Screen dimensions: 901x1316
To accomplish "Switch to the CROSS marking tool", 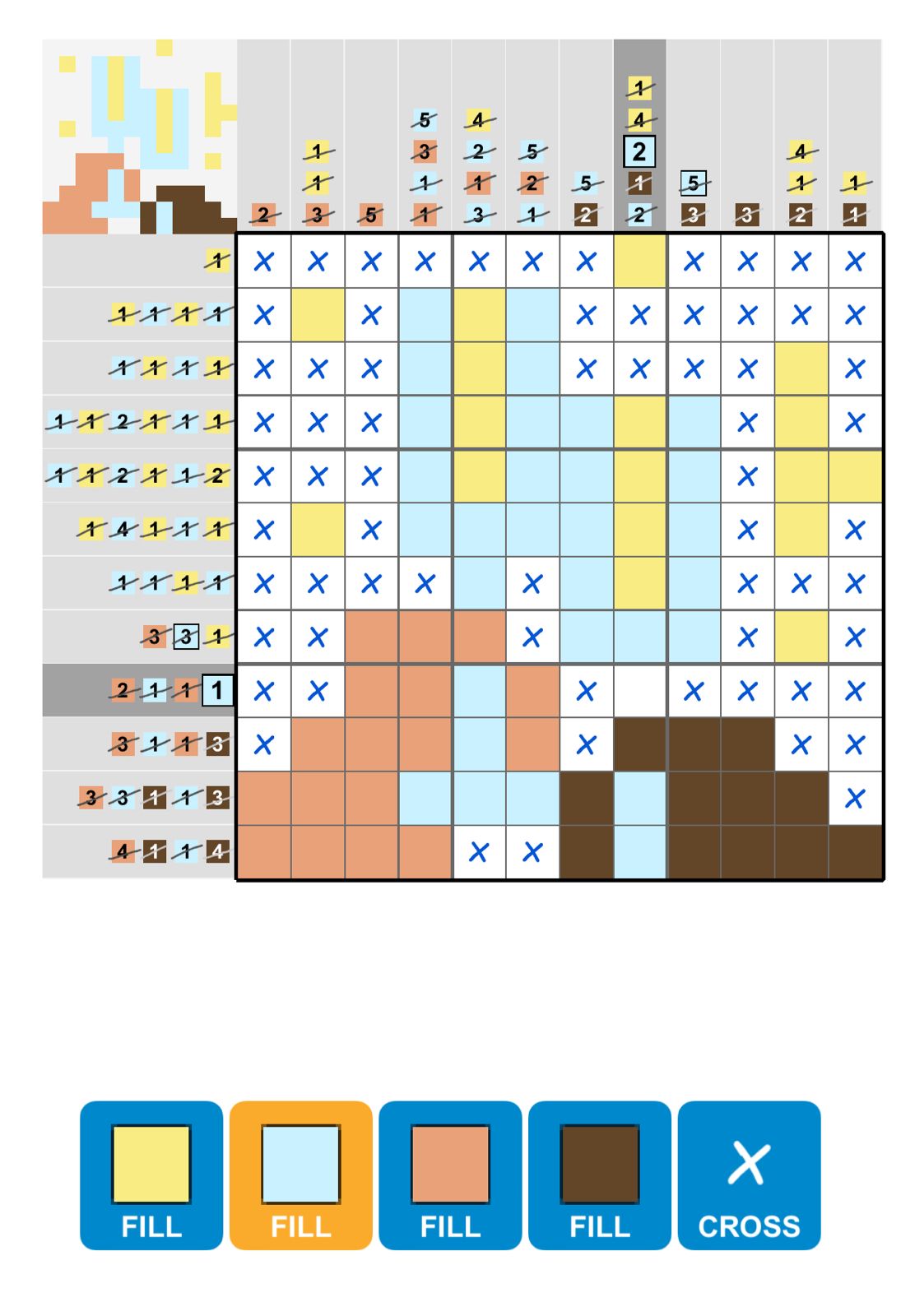I will 749,1175.
